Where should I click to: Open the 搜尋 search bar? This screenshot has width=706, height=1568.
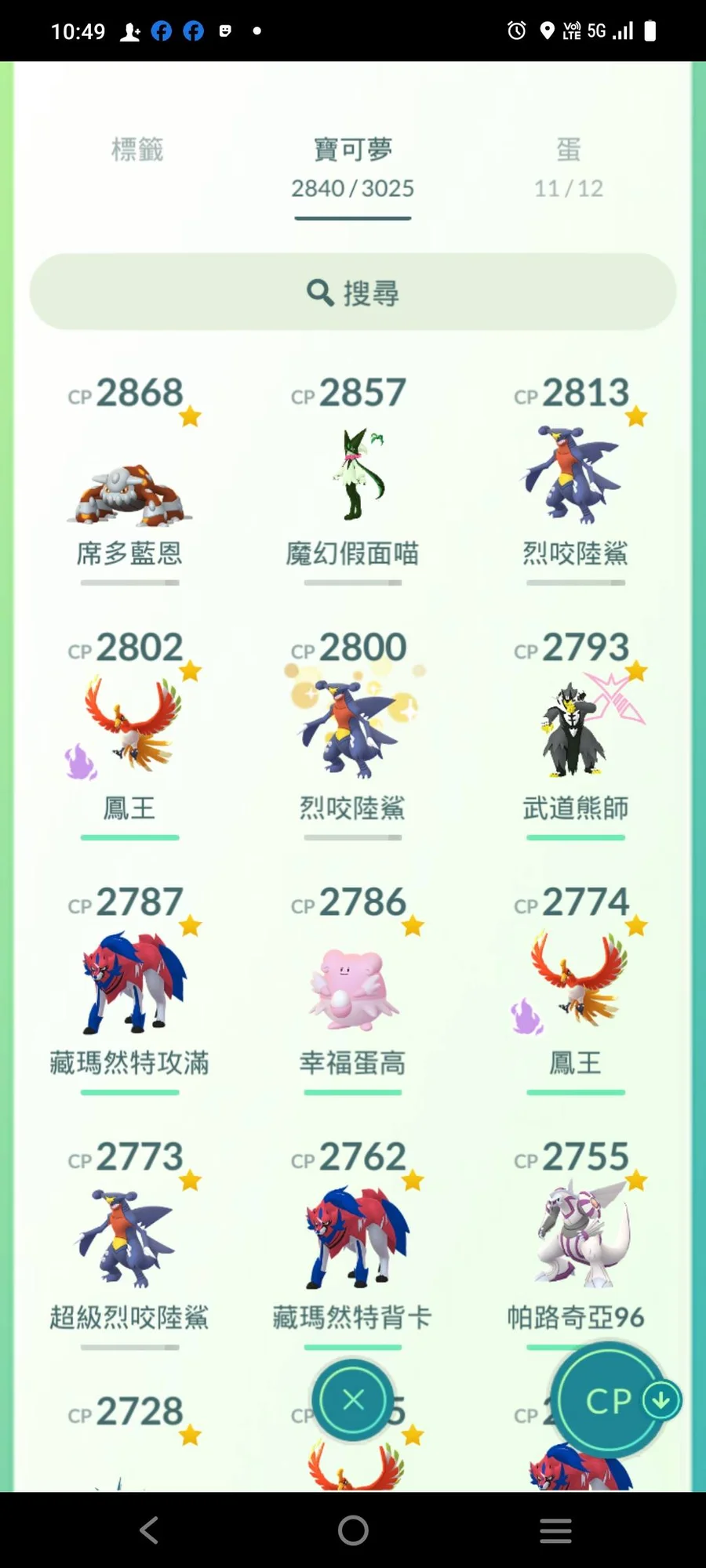(x=353, y=292)
